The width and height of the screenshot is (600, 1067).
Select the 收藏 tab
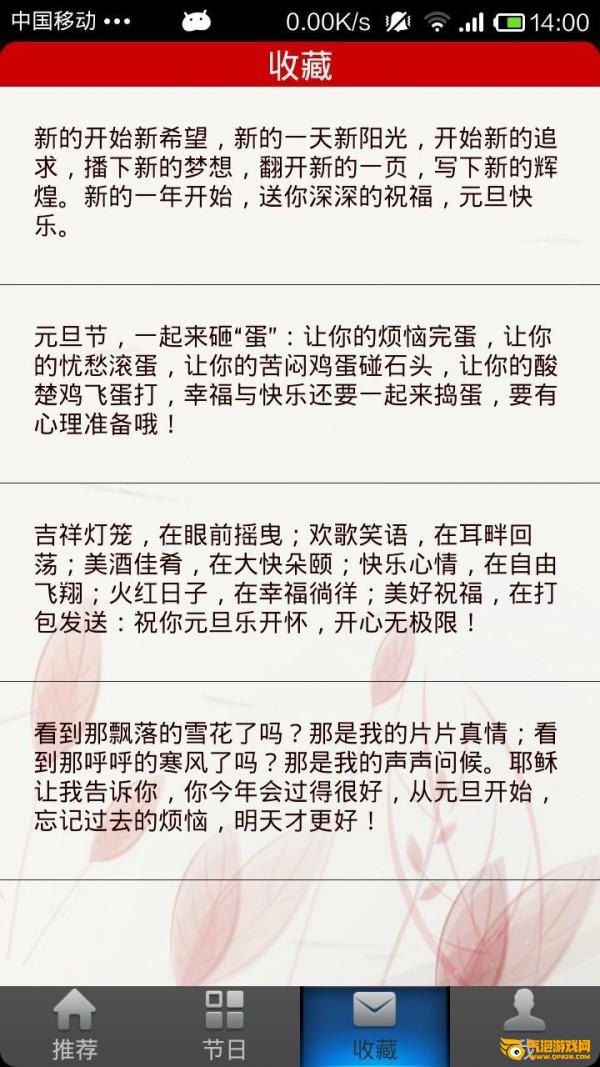pos(375,1027)
